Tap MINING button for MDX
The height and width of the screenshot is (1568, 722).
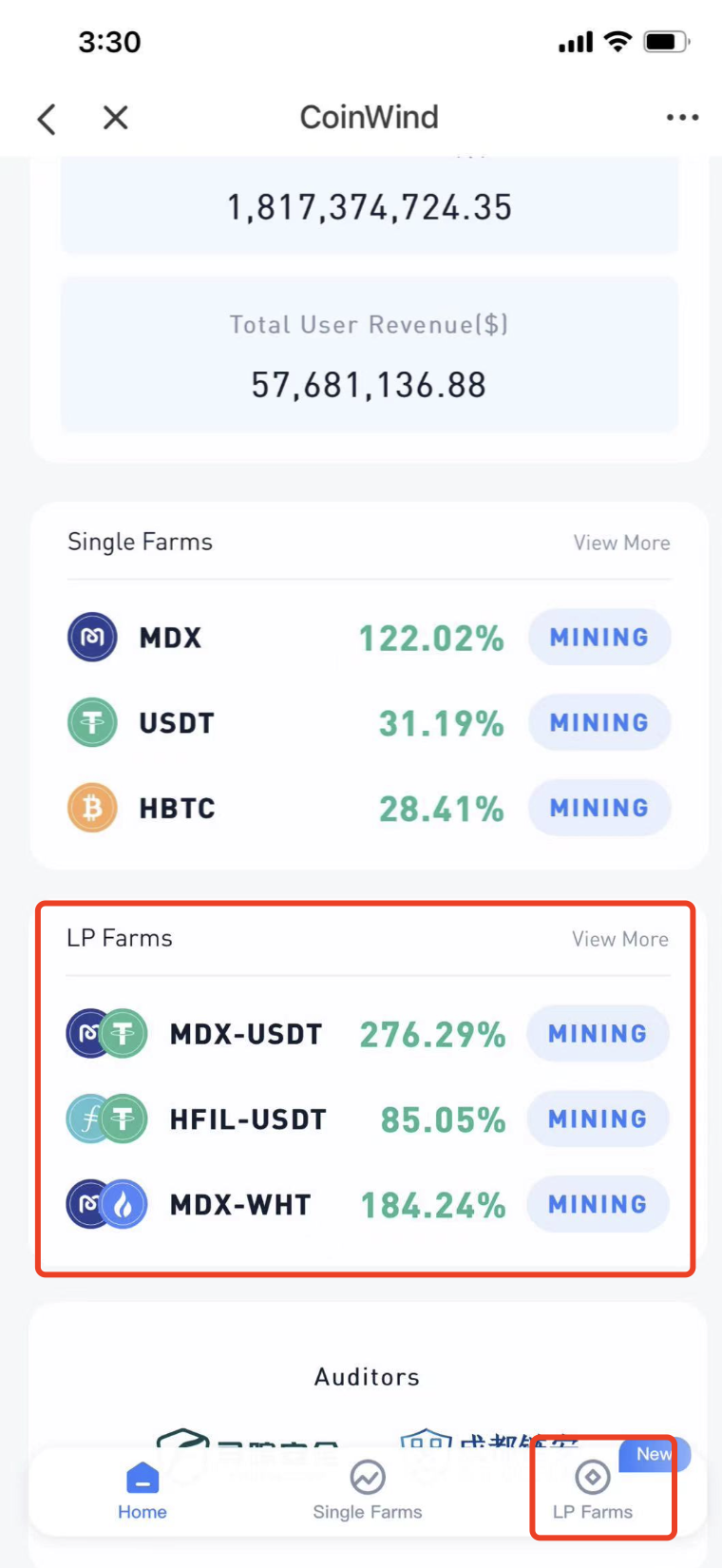[x=599, y=637]
